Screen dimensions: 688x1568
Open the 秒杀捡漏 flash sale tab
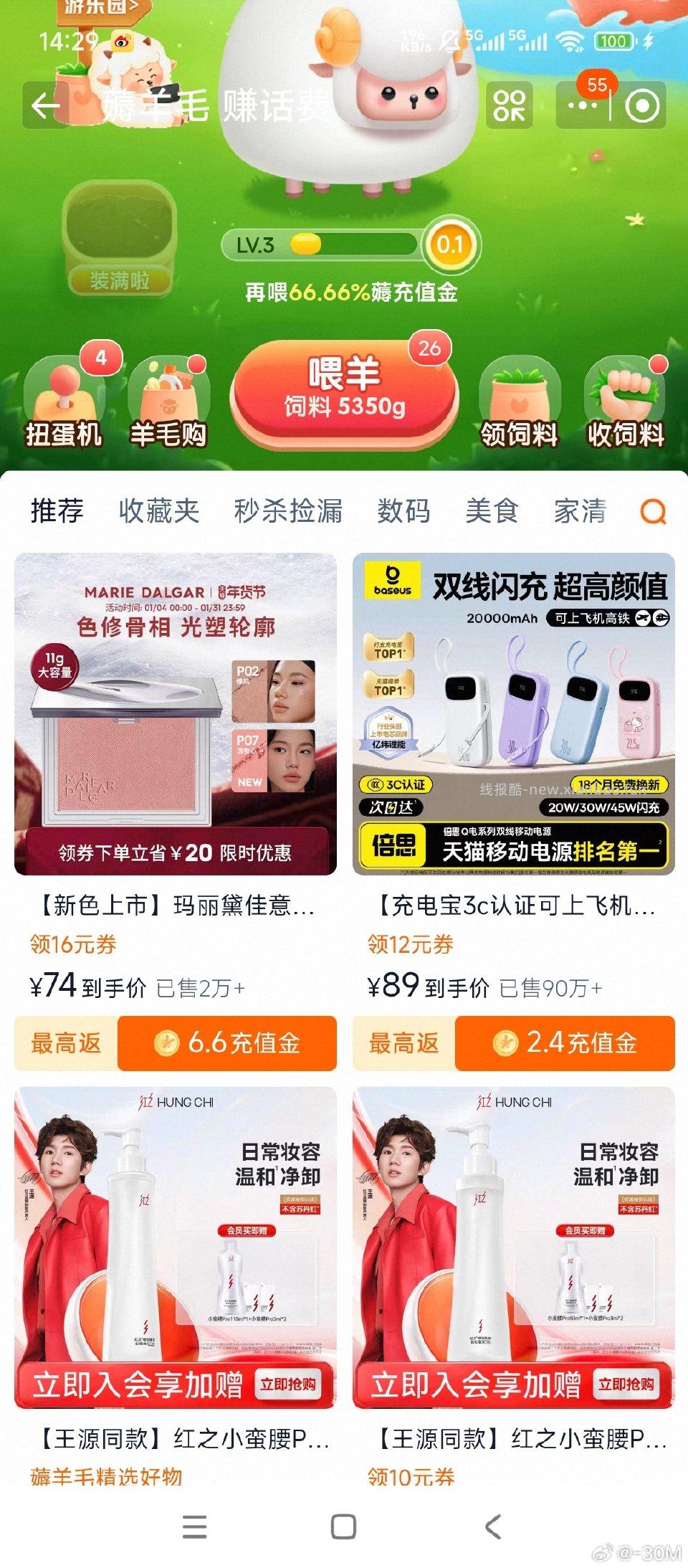289,511
